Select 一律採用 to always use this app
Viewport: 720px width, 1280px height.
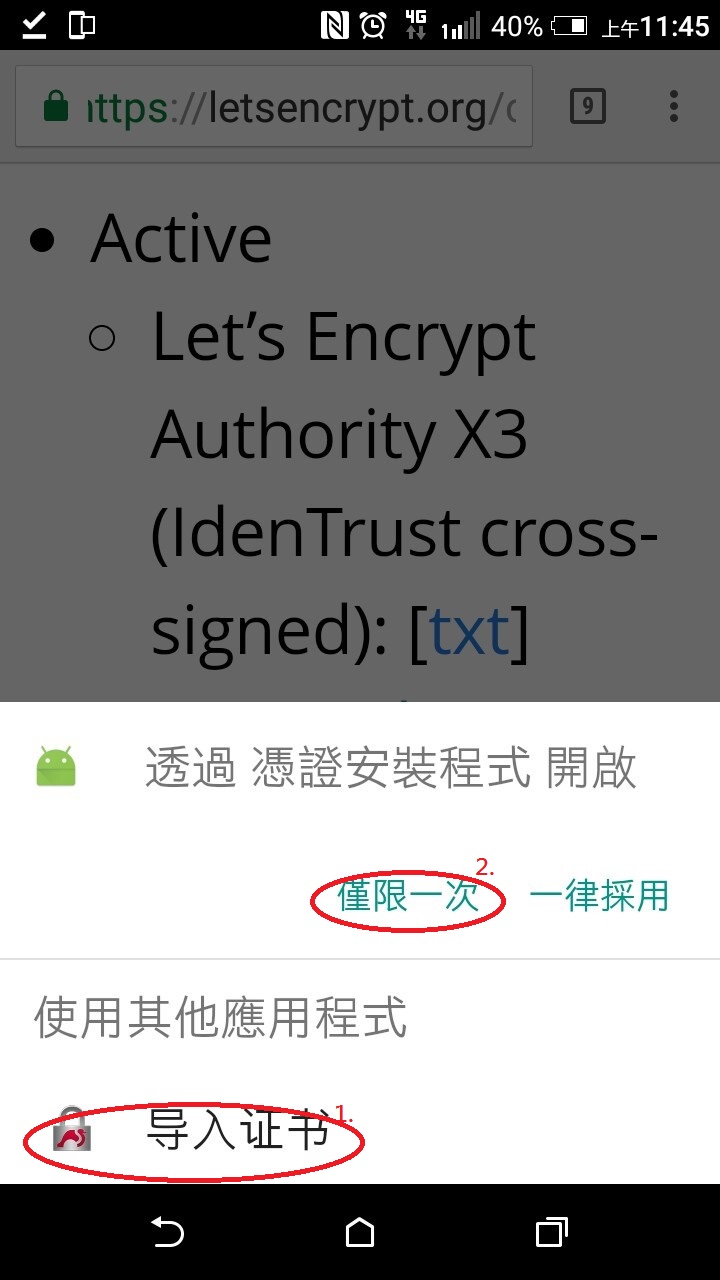pyautogui.click(x=598, y=896)
